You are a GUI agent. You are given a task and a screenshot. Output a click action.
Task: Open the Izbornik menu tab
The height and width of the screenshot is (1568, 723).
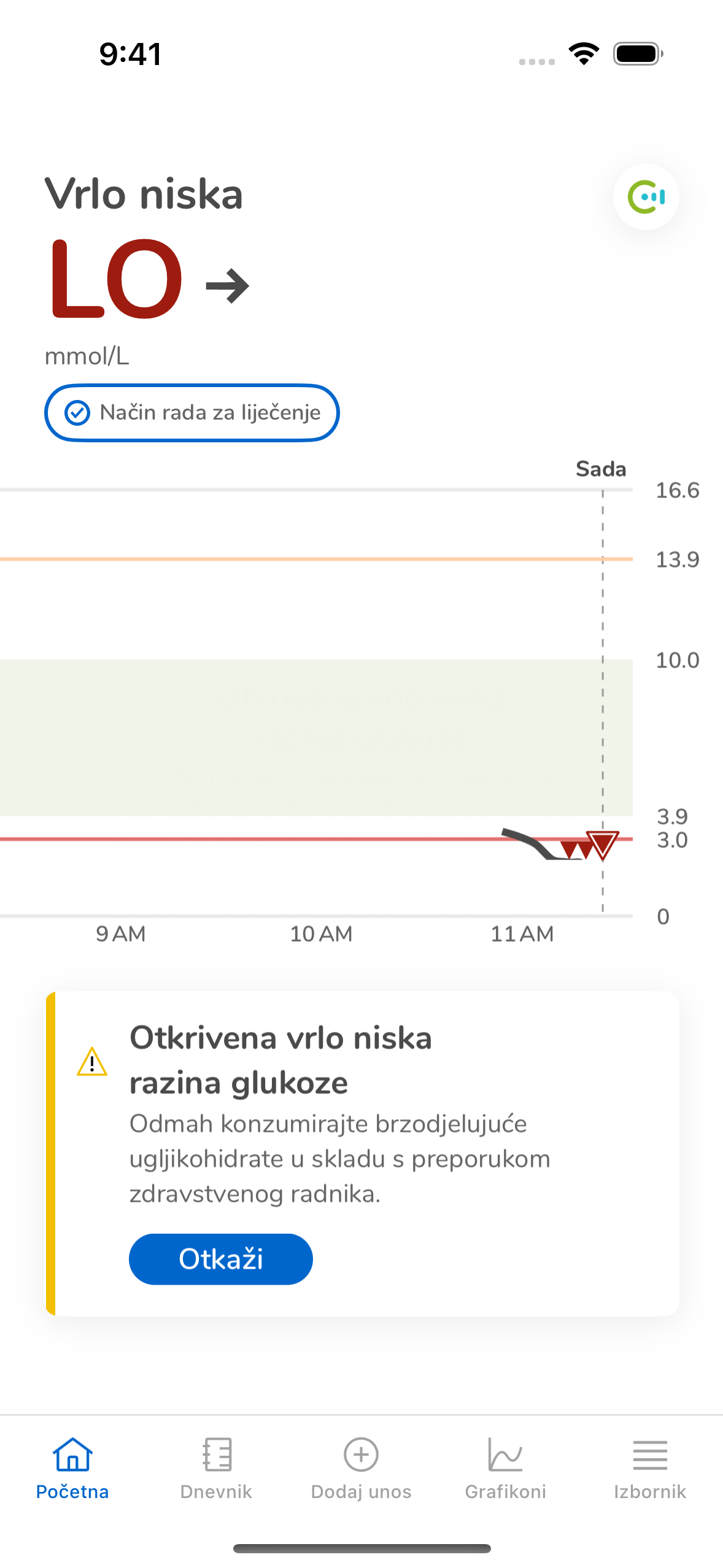[649, 1468]
